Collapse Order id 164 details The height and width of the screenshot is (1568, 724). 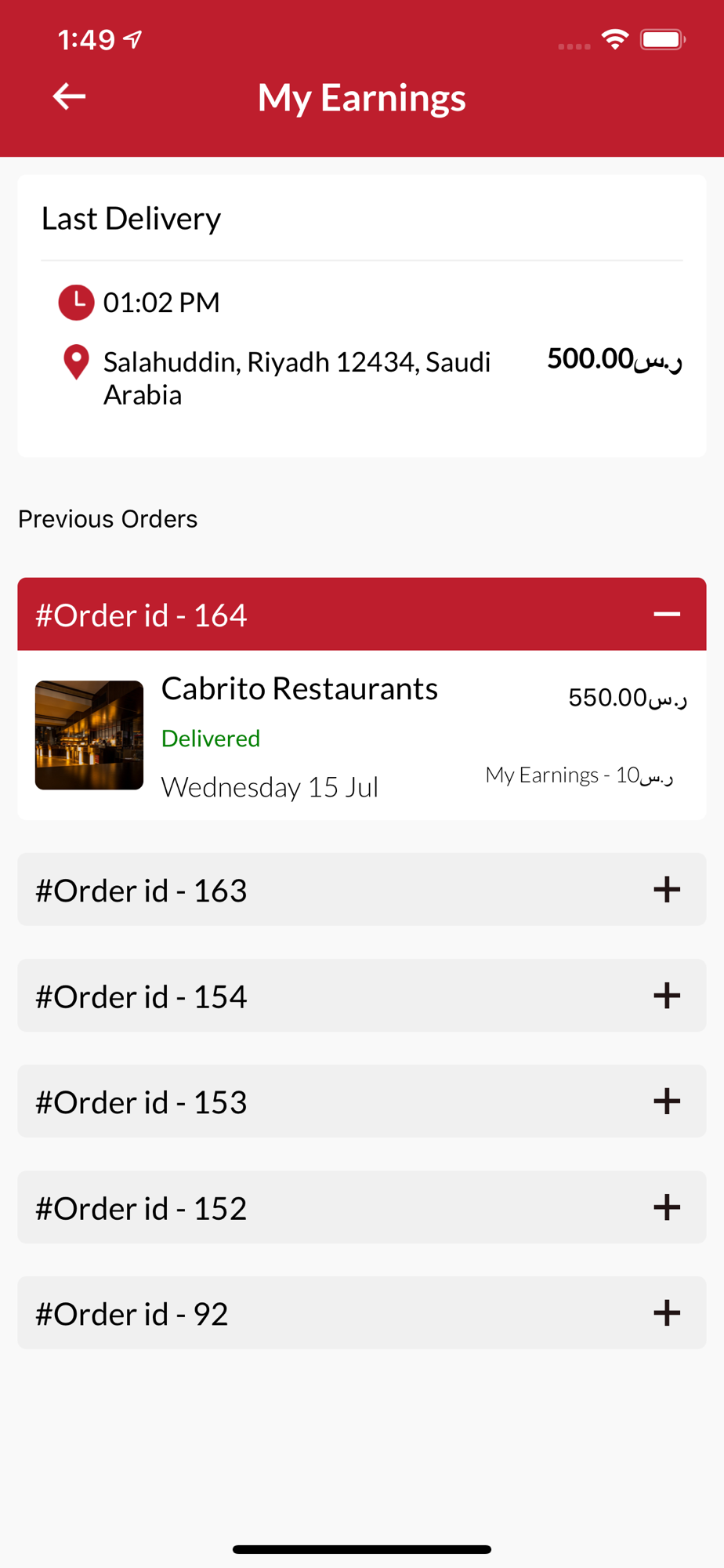click(666, 614)
